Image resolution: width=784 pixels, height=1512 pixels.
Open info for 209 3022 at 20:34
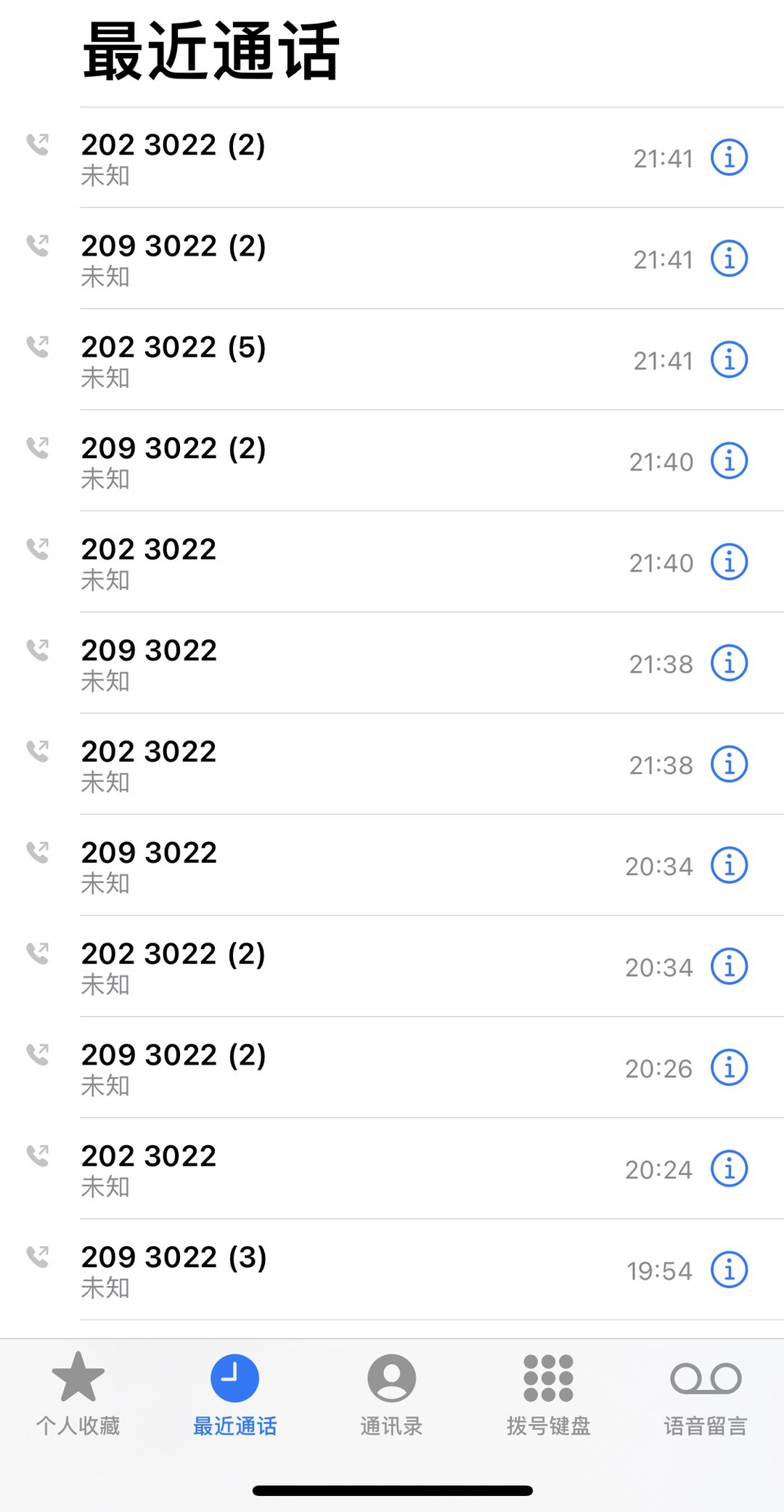point(729,865)
